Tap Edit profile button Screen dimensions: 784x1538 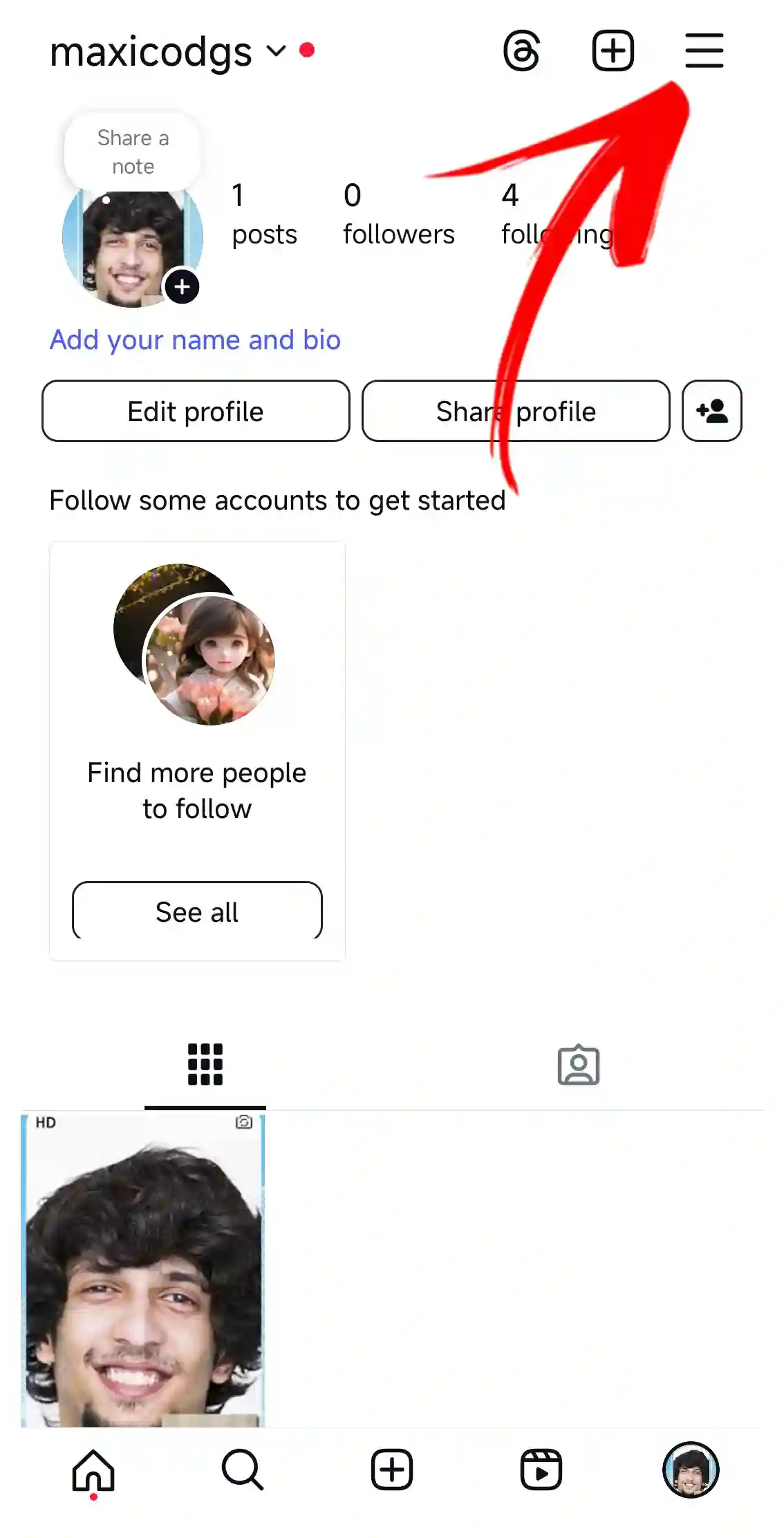[196, 411]
